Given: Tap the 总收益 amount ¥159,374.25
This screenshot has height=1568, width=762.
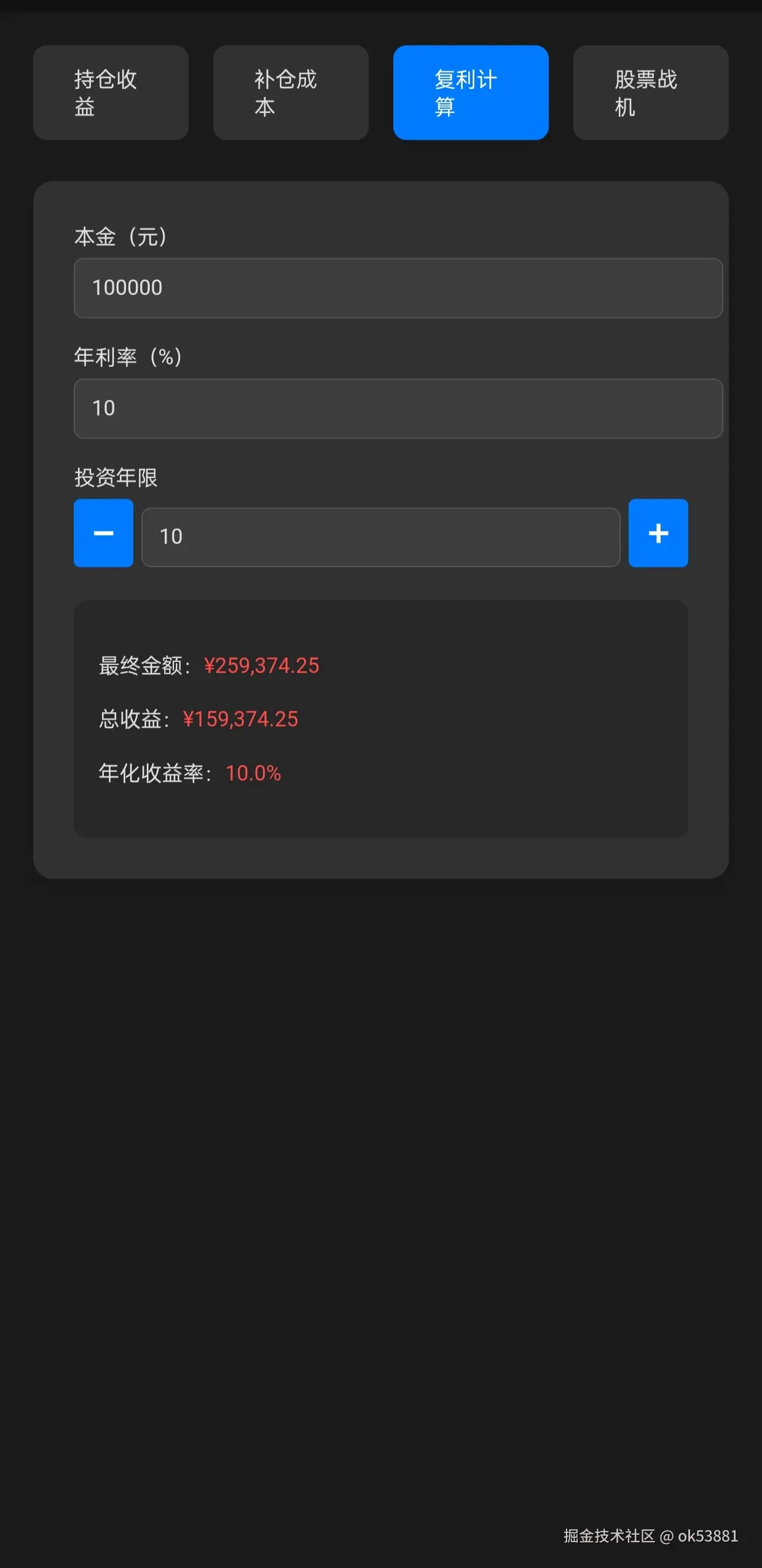Looking at the screenshot, I should 242,719.
